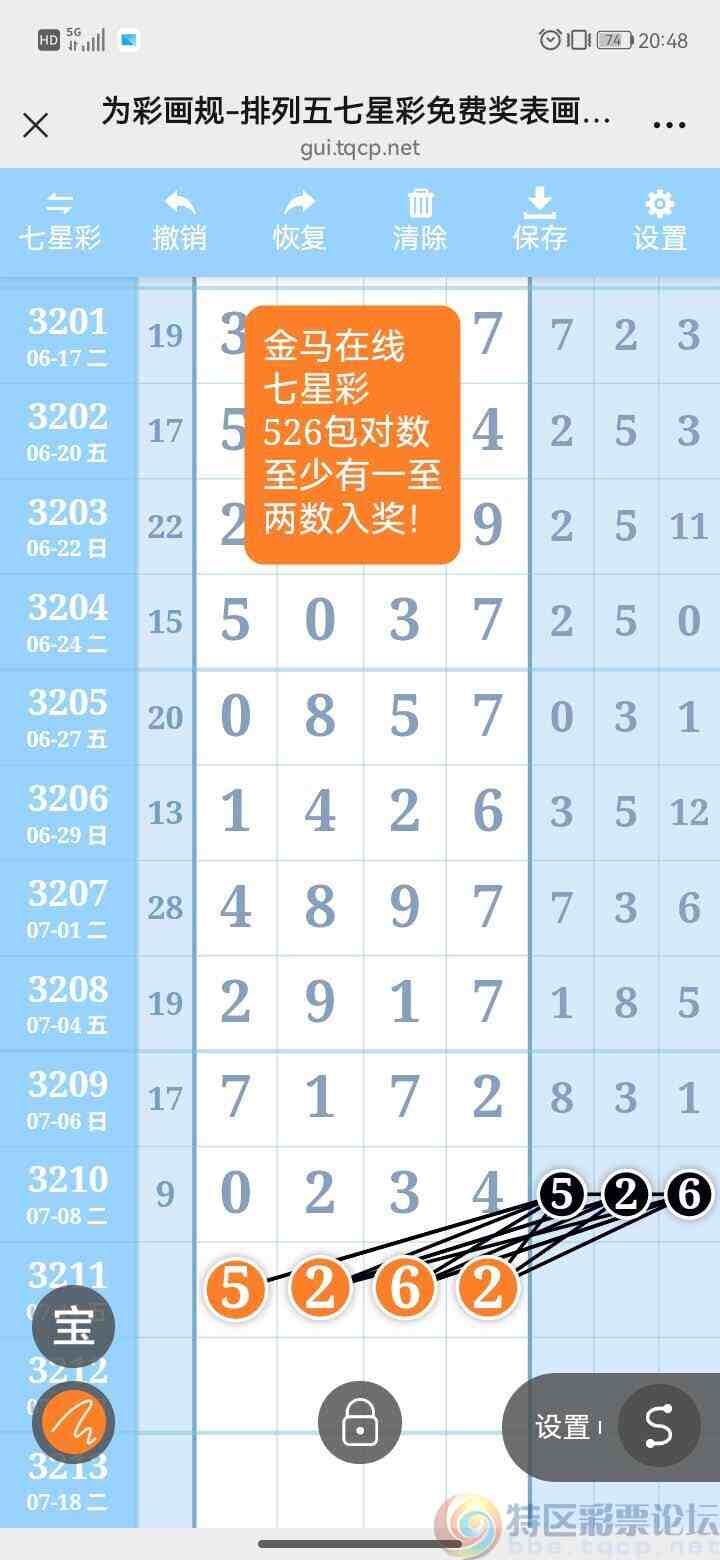This screenshot has height=1560, width=720.
Task: Tap the bottom 设置 label button
Action: 565,1427
